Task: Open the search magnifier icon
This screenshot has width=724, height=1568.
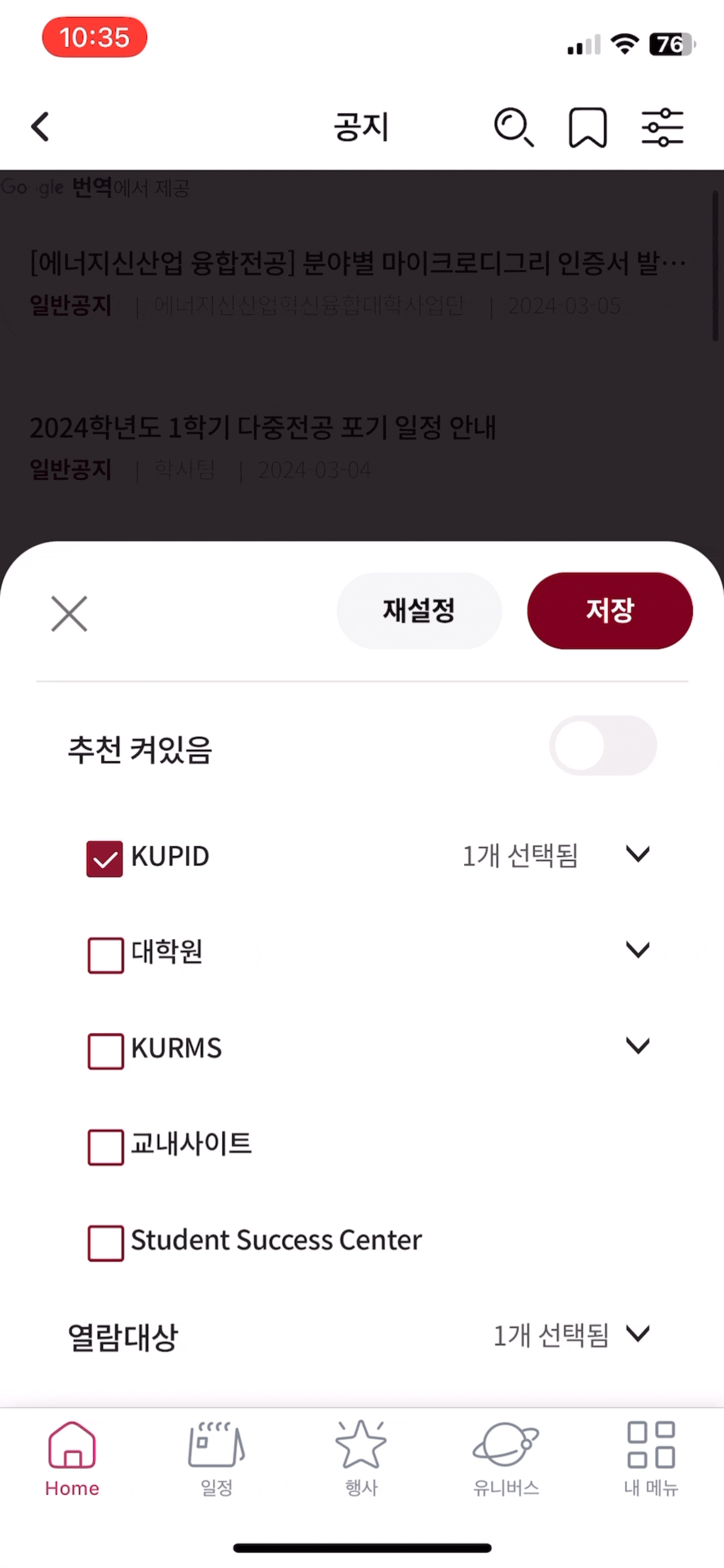Action: coord(513,127)
